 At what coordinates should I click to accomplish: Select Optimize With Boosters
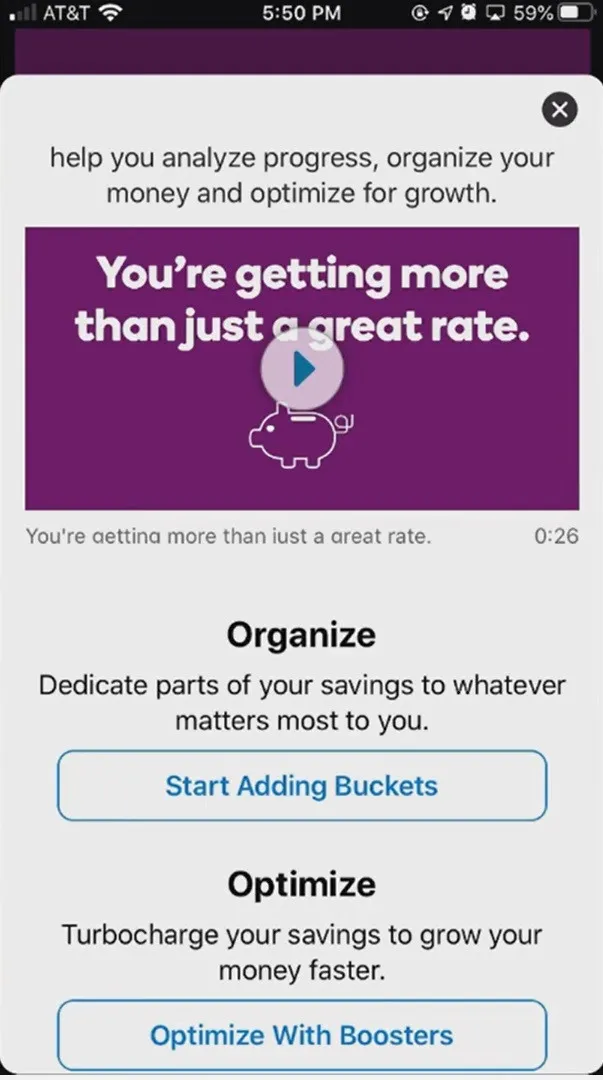pyautogui.click(x=302, y=1035)
